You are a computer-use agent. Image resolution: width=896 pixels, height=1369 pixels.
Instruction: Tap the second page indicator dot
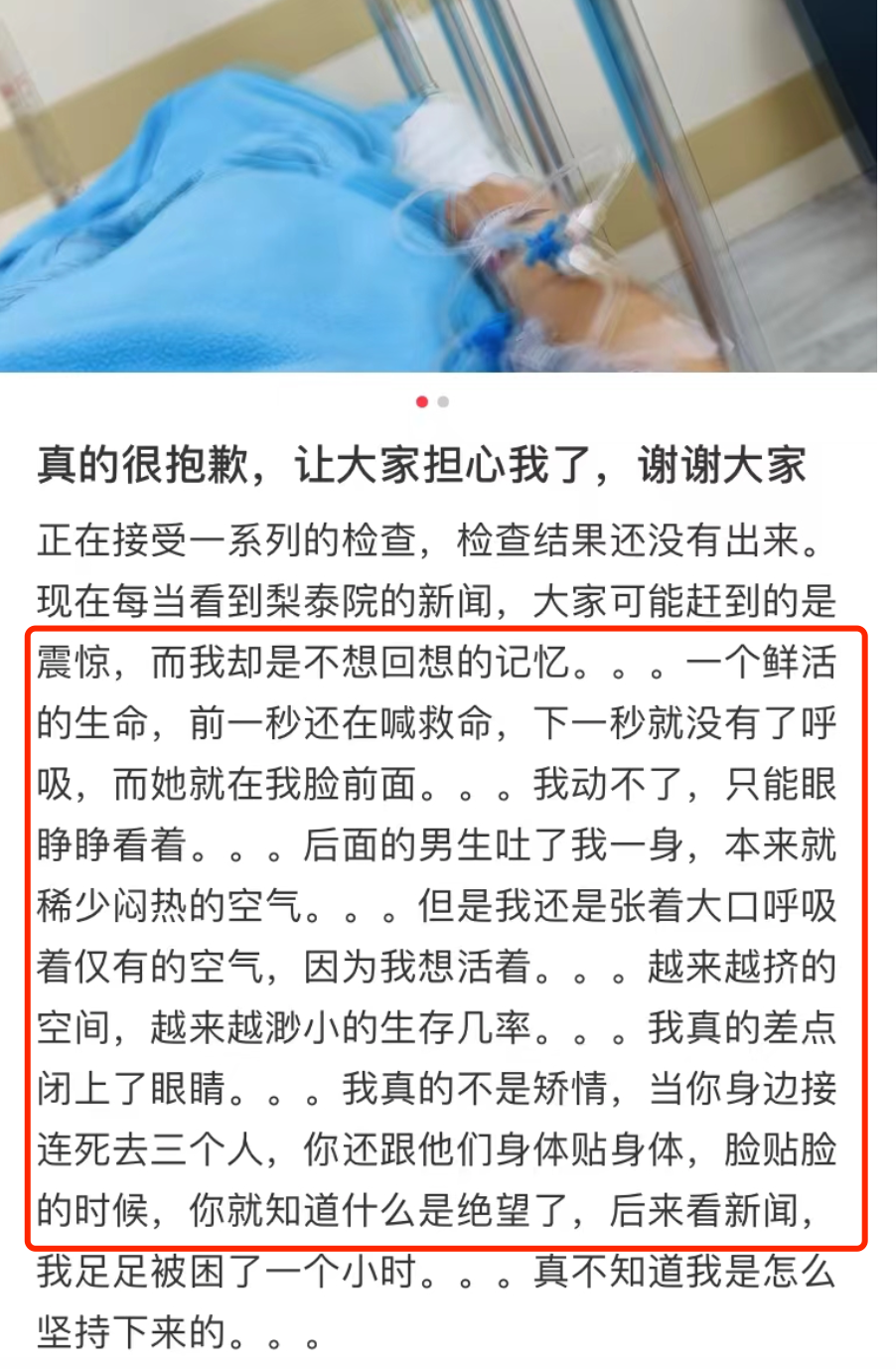click(443, 402)
